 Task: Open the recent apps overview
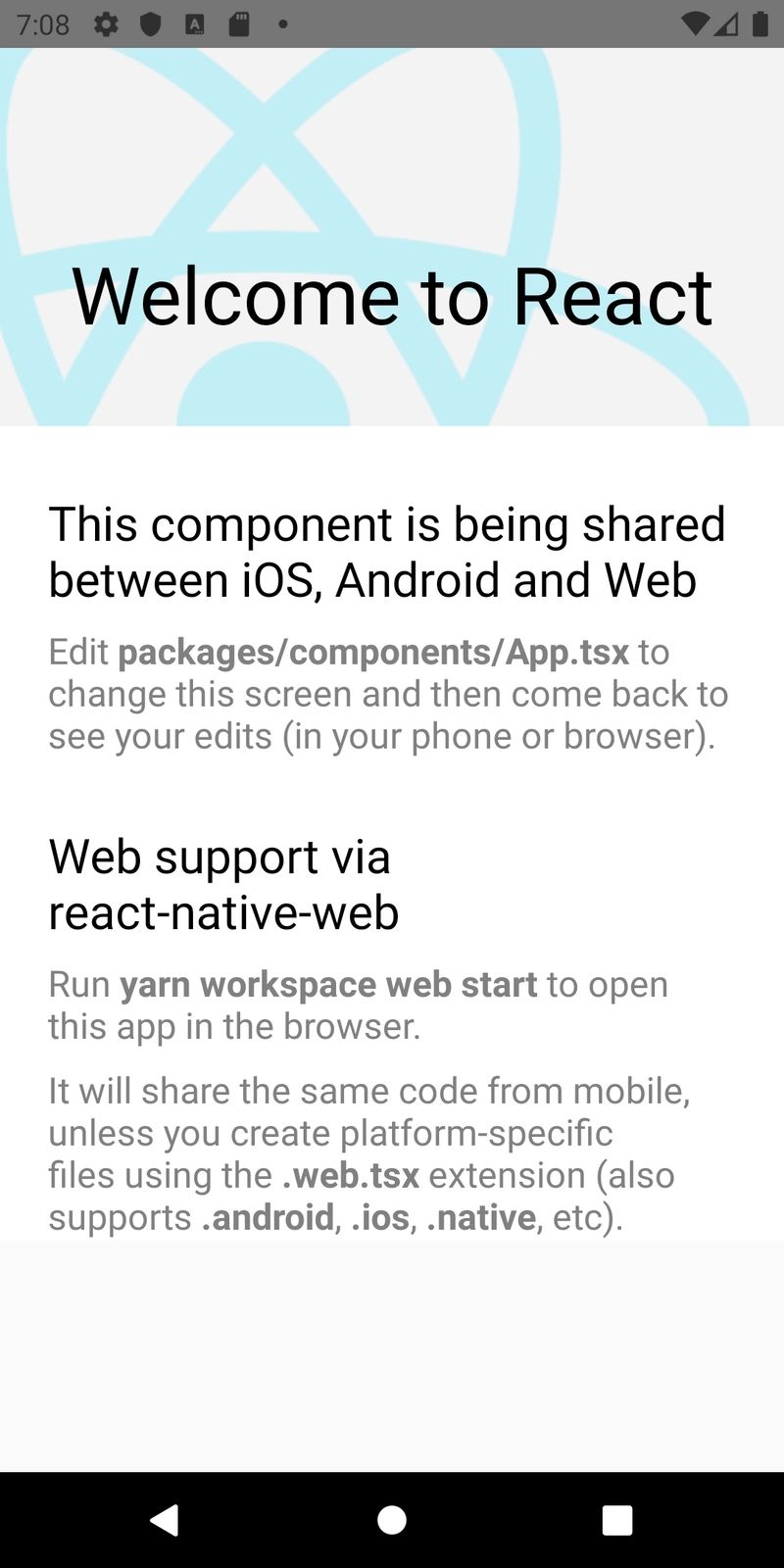click(617, 1519)
